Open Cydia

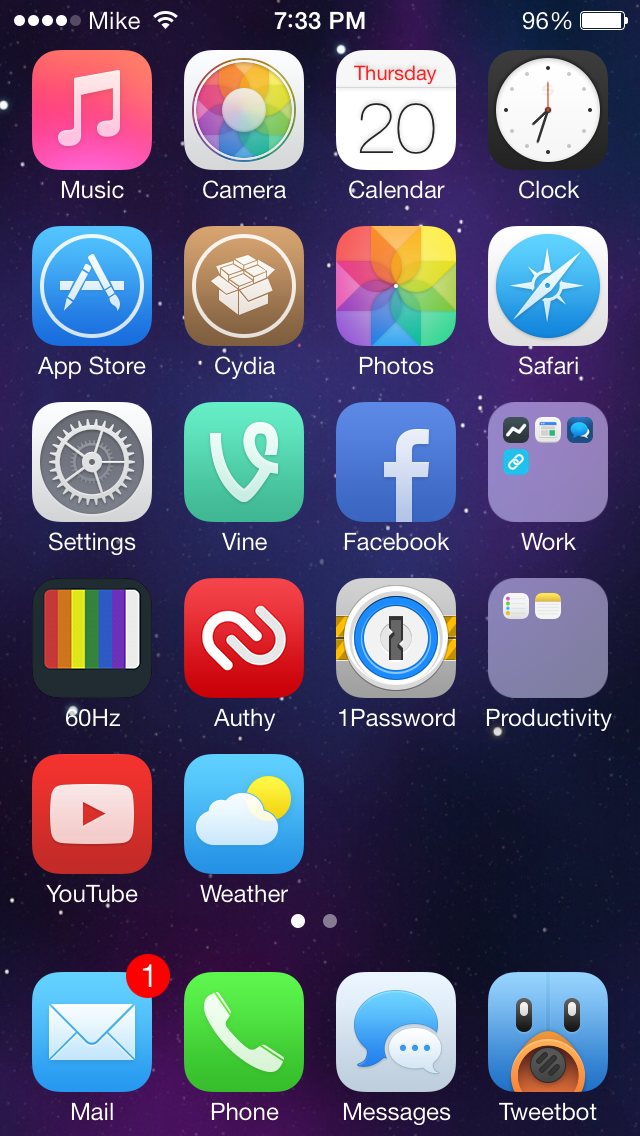[244, 286]
